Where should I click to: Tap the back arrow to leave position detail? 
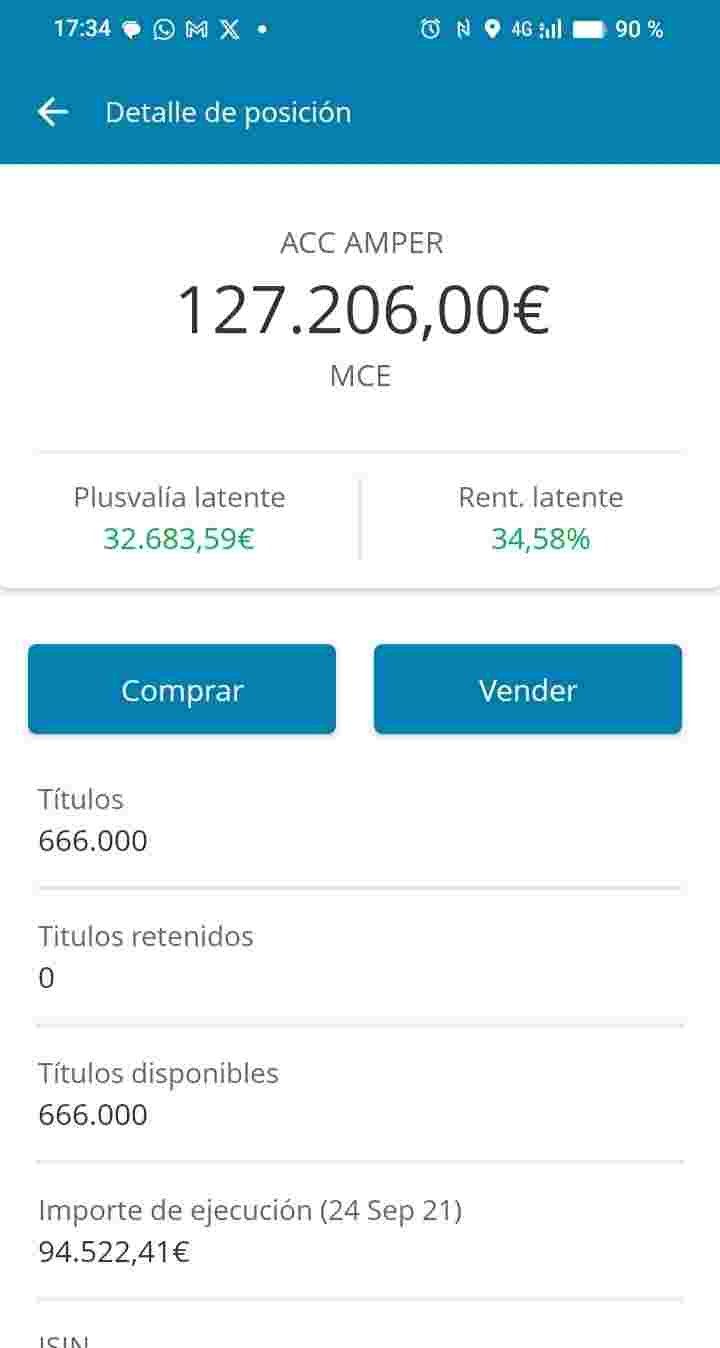(52, 112)
